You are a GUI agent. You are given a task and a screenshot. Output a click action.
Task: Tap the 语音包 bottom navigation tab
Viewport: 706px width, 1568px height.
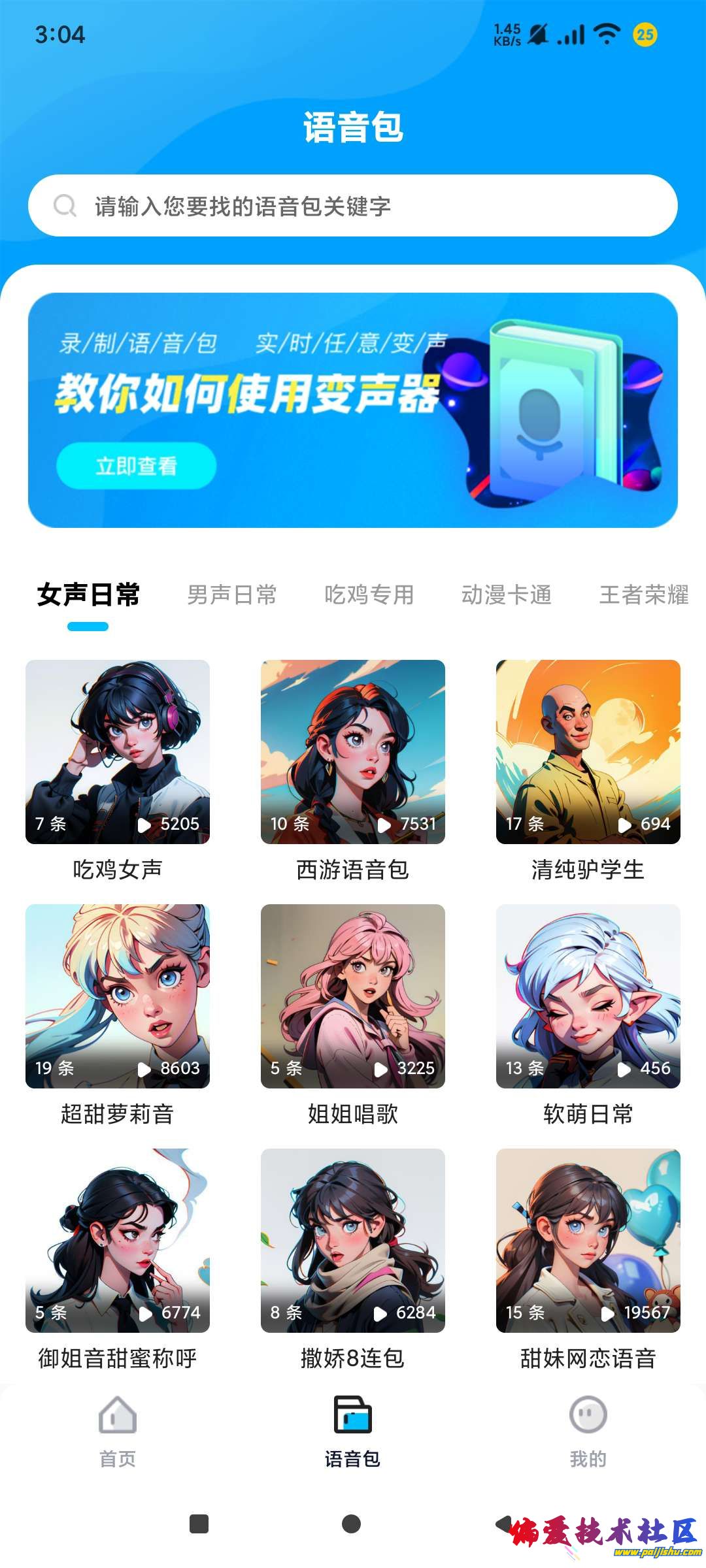coord(353,1431)
